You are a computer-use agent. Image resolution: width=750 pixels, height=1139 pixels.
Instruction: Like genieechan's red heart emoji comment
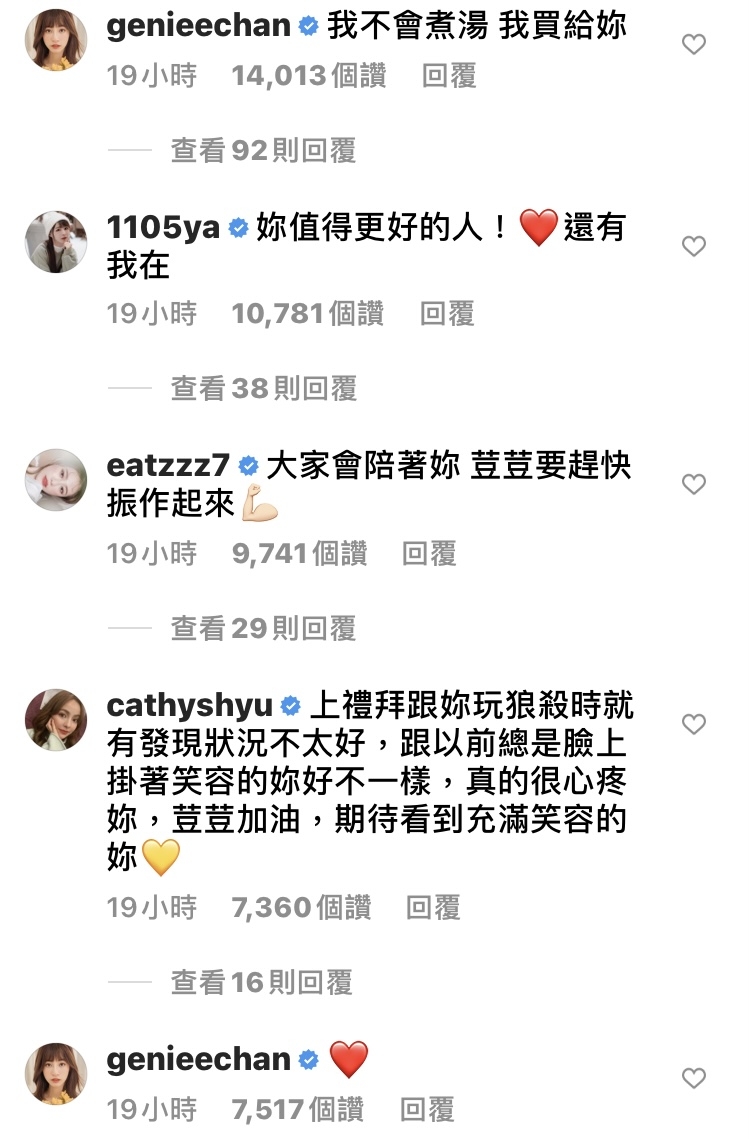click(x=693, y=1078)
